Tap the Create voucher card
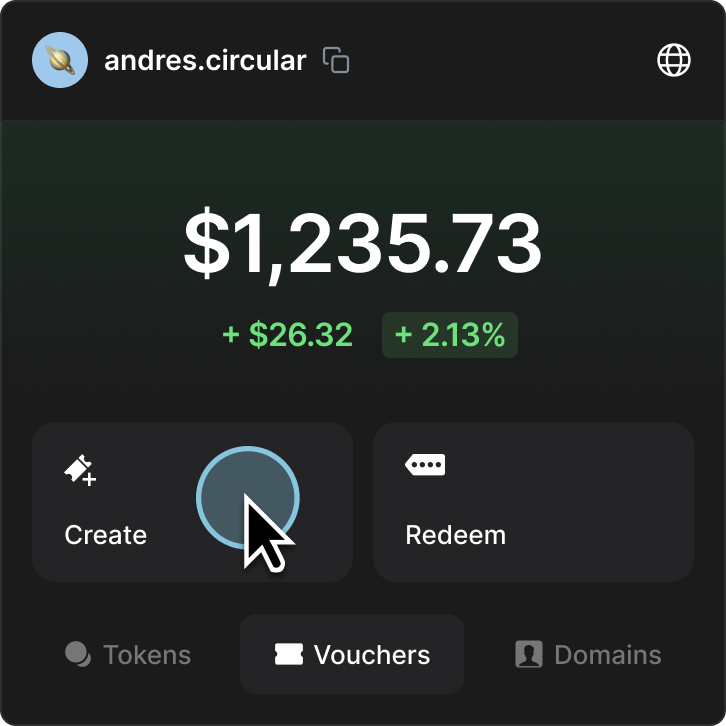 tap(192, 502)
